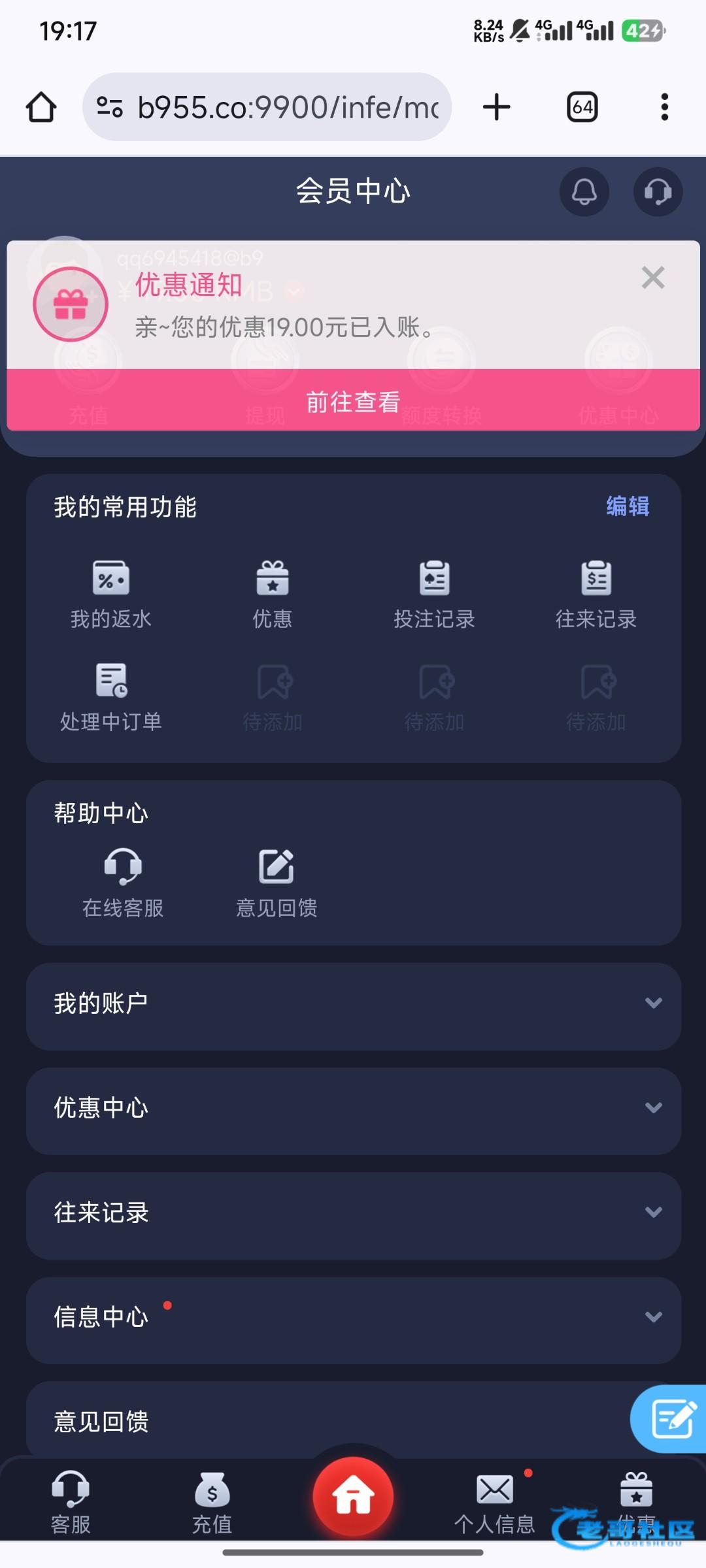Switch to the 个人信息 bottom tab
Viewport: 706px width, 1568px height.
tap(495, 1501)
